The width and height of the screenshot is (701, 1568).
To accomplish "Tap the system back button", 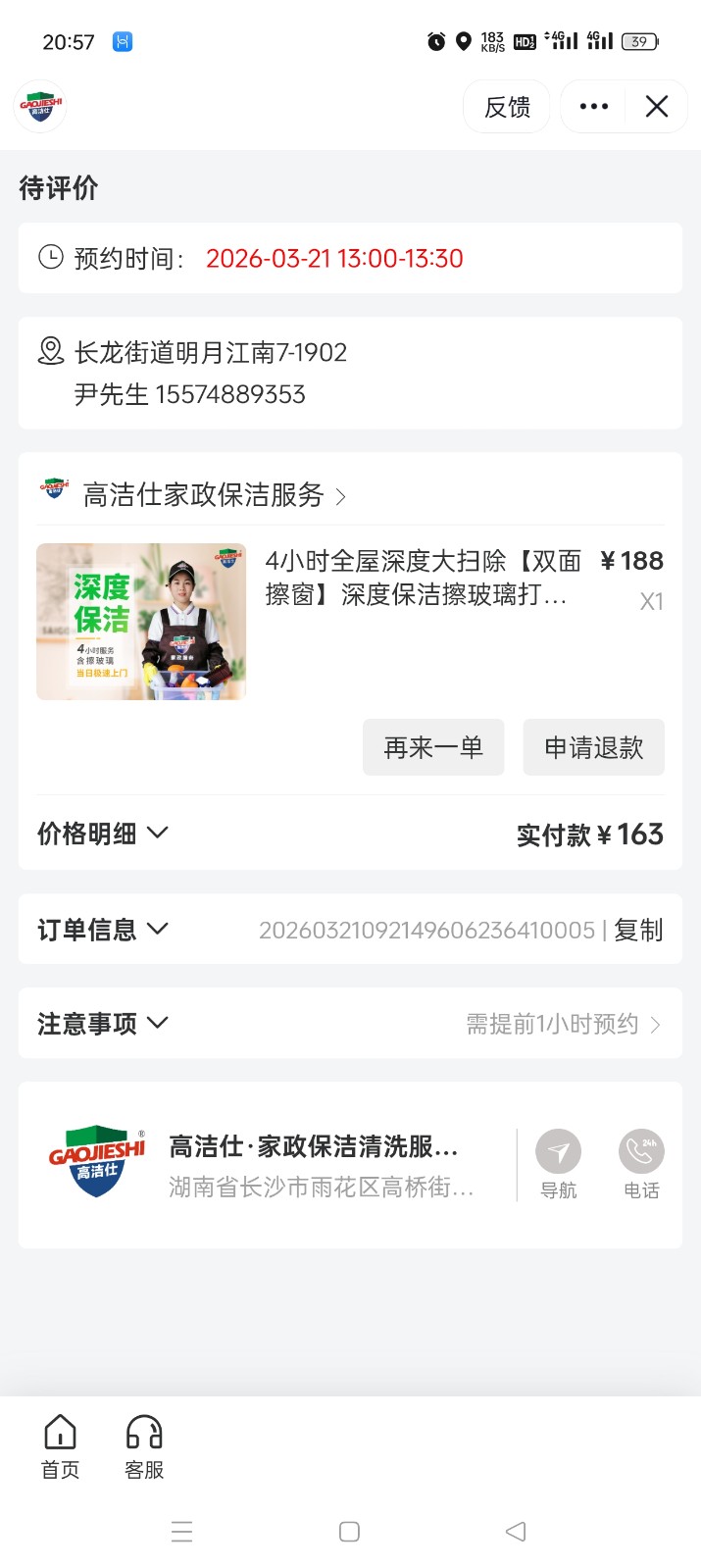I will point(516,1532).
